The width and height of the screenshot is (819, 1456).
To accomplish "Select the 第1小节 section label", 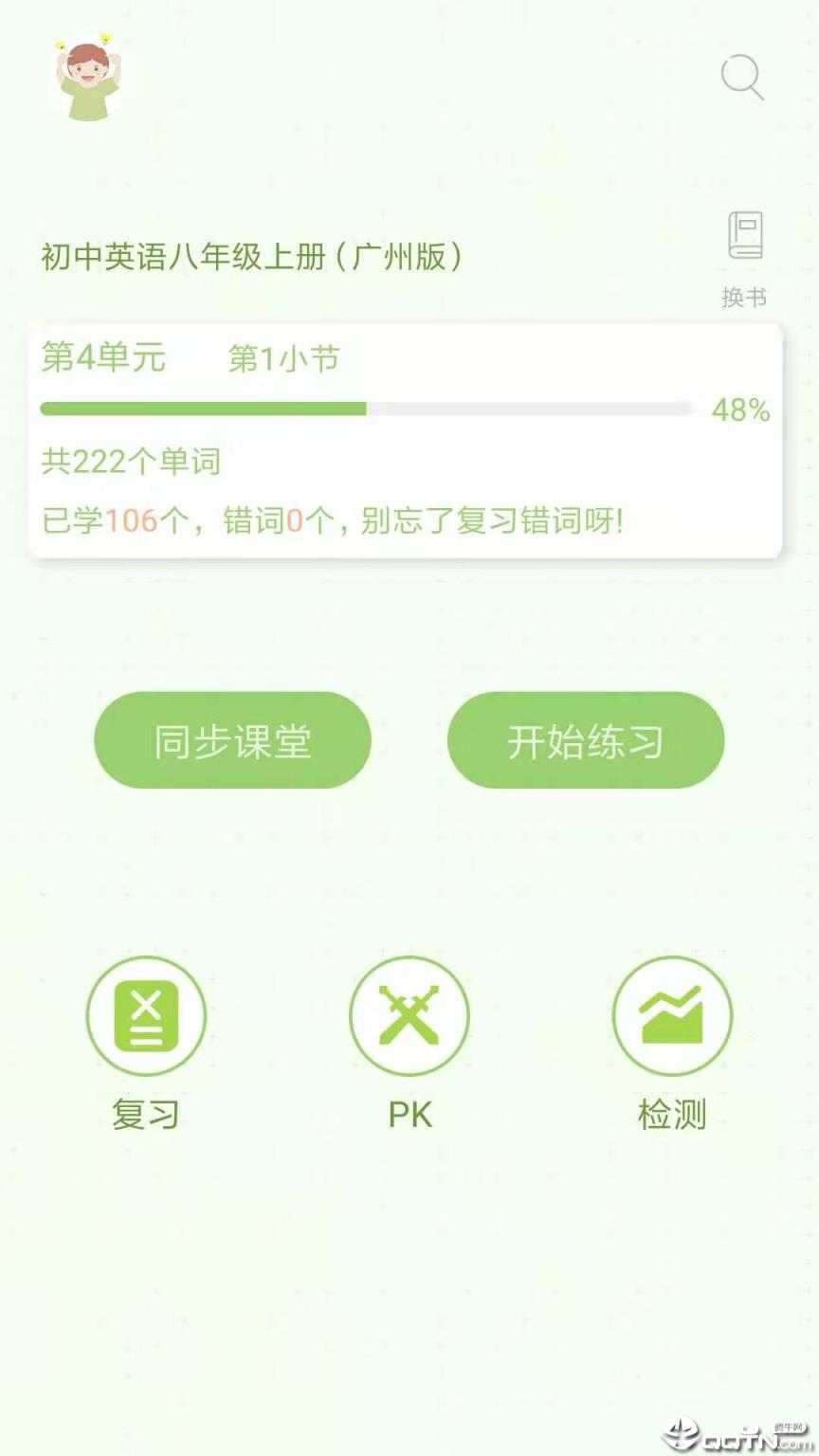I will [282, 360].
